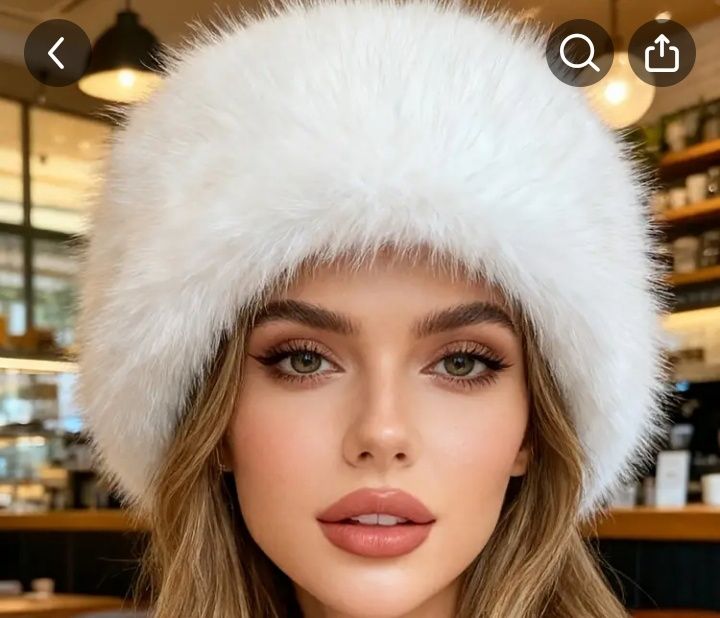Open search with the magnifier icon
This screenshot has height=618, width=720.
(x=579, y=53)
